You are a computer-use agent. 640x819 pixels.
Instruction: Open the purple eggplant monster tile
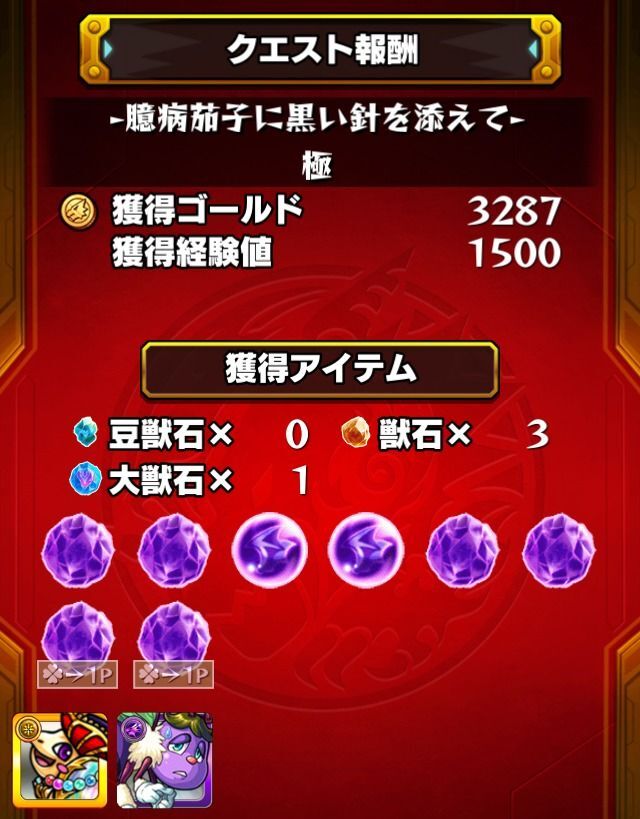(x=165, y=760)
